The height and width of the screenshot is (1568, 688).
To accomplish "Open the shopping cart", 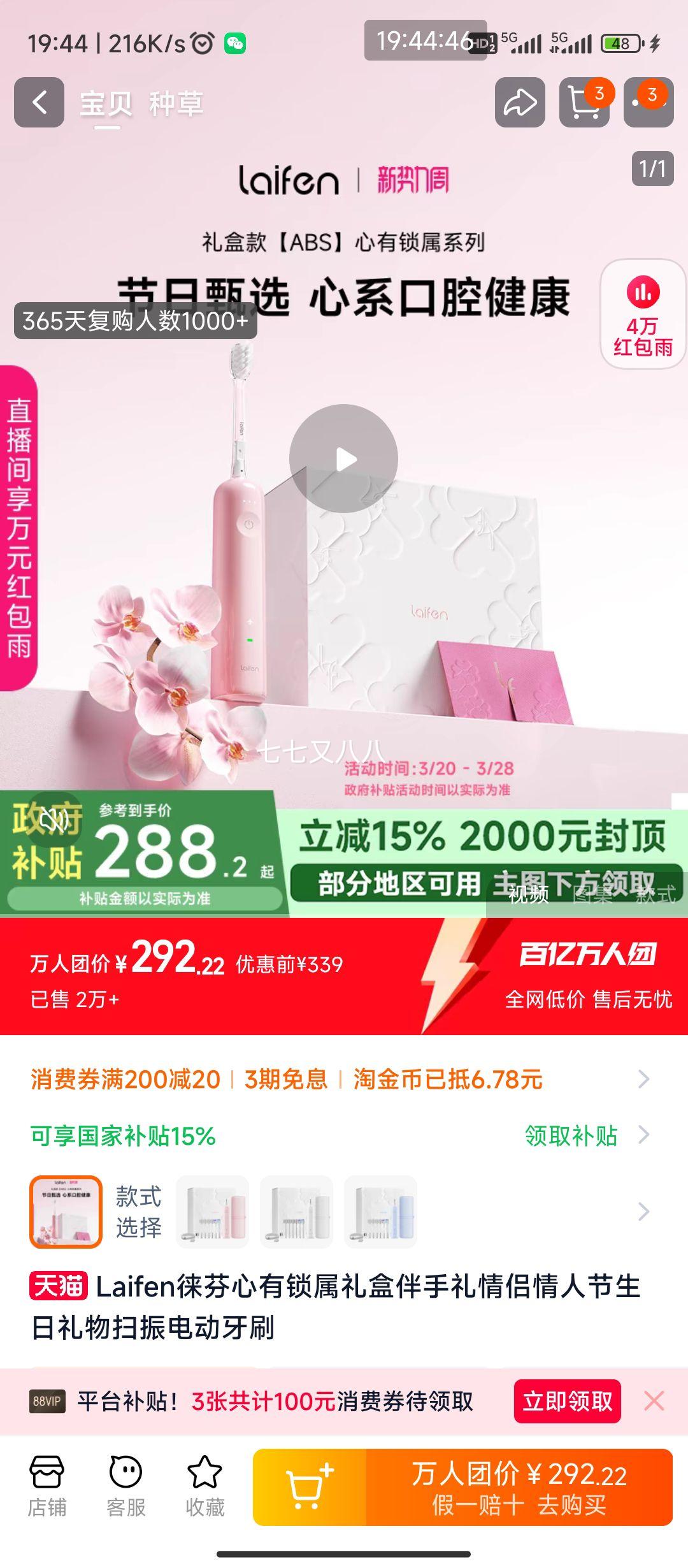I will [x=584, y=103].
